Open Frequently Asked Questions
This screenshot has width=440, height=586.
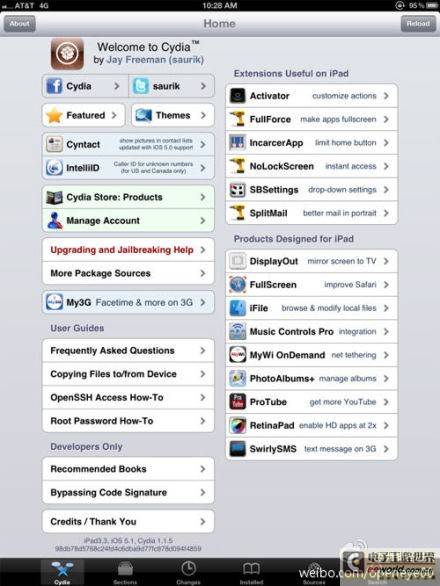click(x=129, y=351)
